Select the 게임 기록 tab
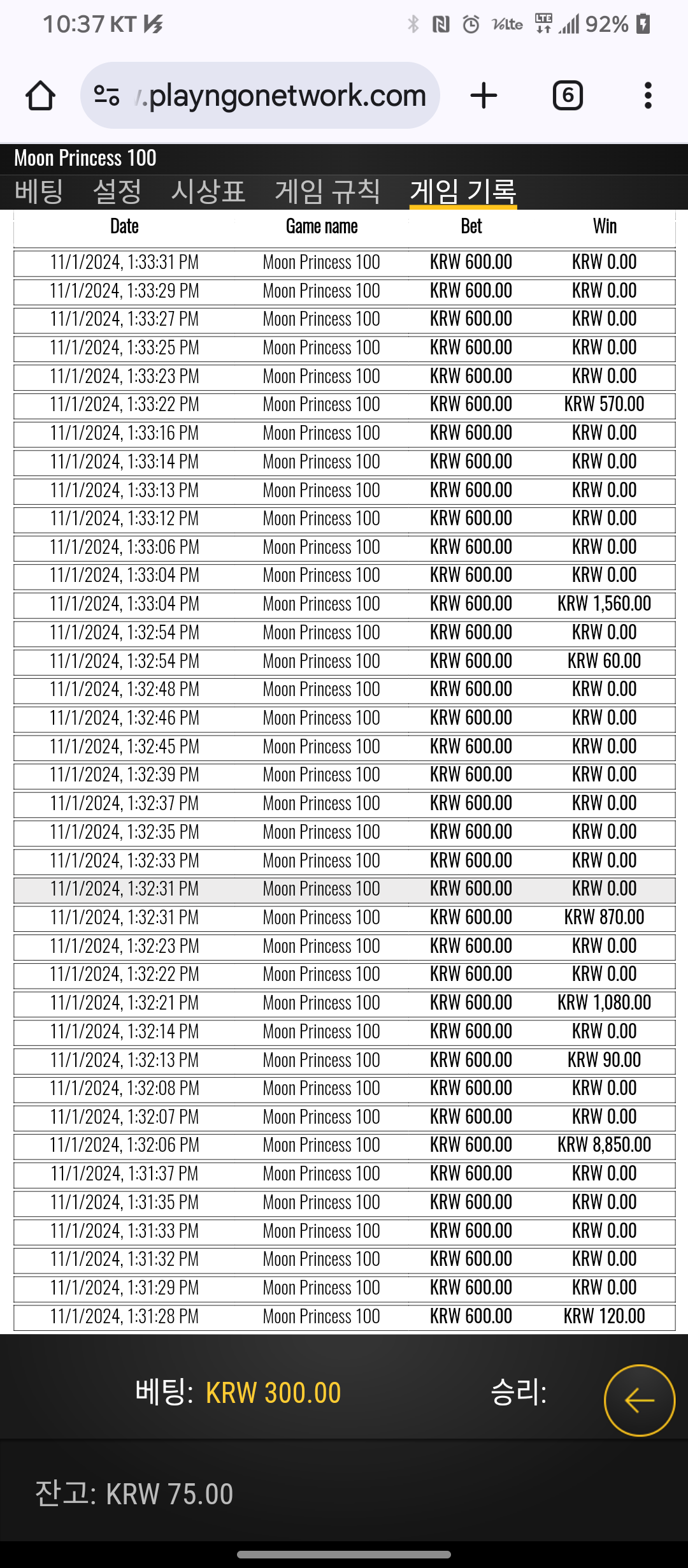The image size is (688, 1568). pyautogui.click(x=463, y=192)
